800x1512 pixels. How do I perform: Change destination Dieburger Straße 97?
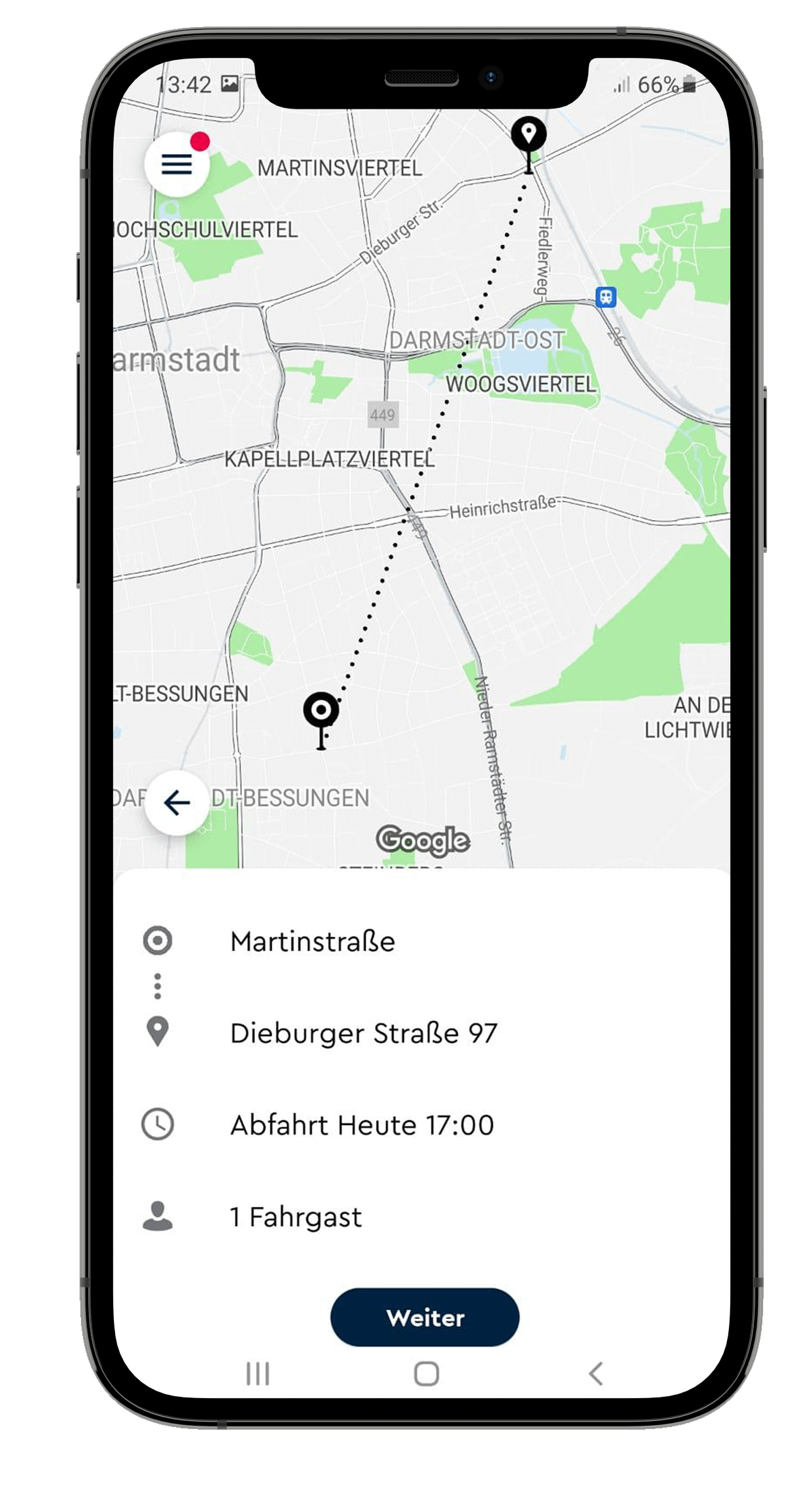pyautogui.click(x=363, y=1033)
